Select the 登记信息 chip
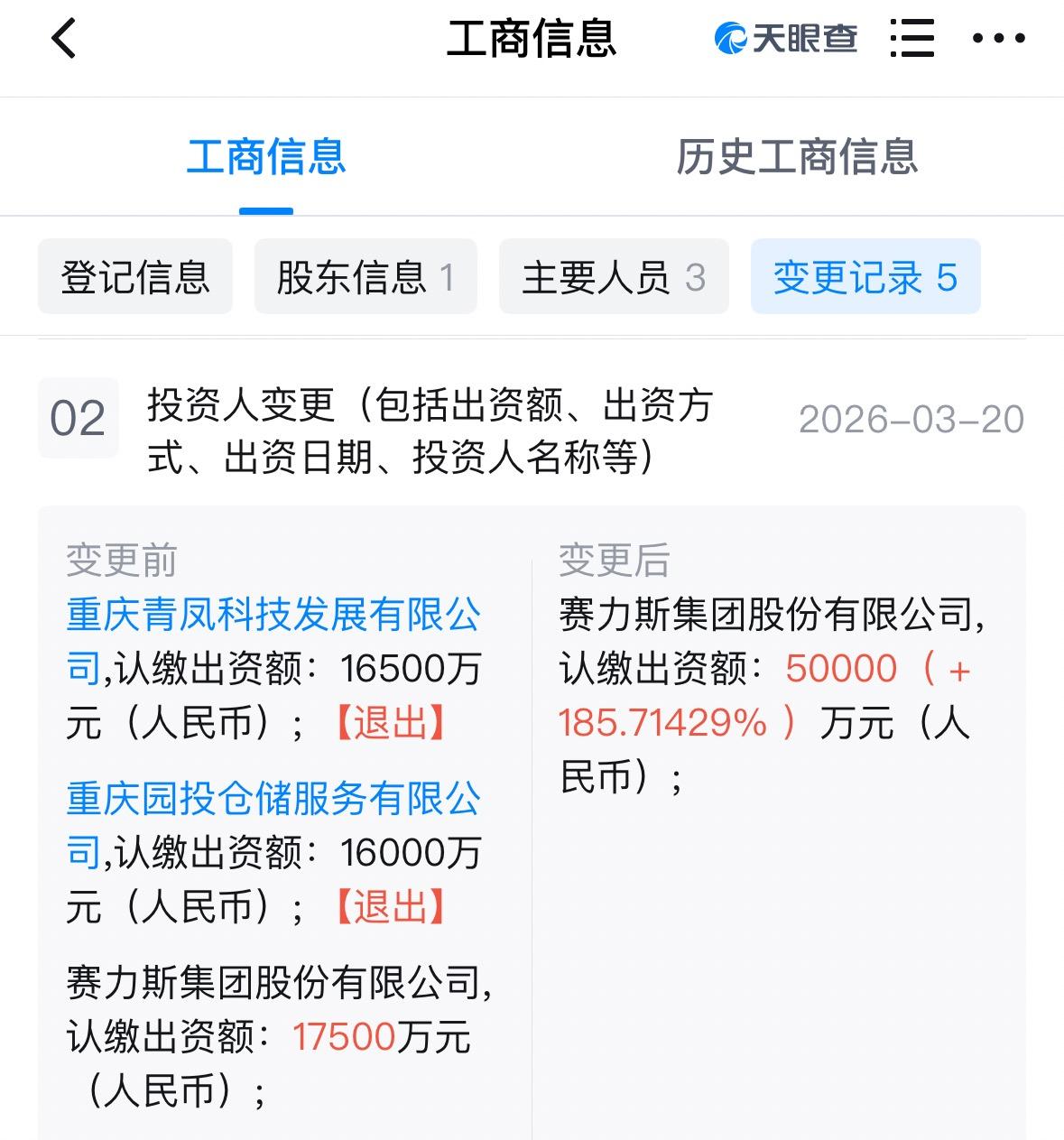 135,277
